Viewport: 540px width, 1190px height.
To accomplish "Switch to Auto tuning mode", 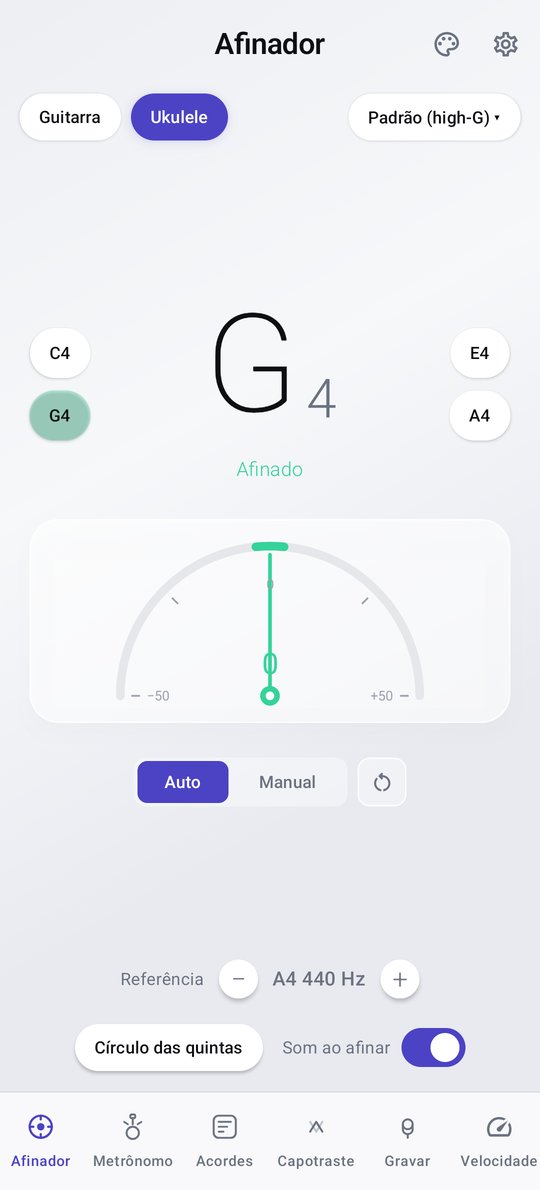I will (183, 782).
